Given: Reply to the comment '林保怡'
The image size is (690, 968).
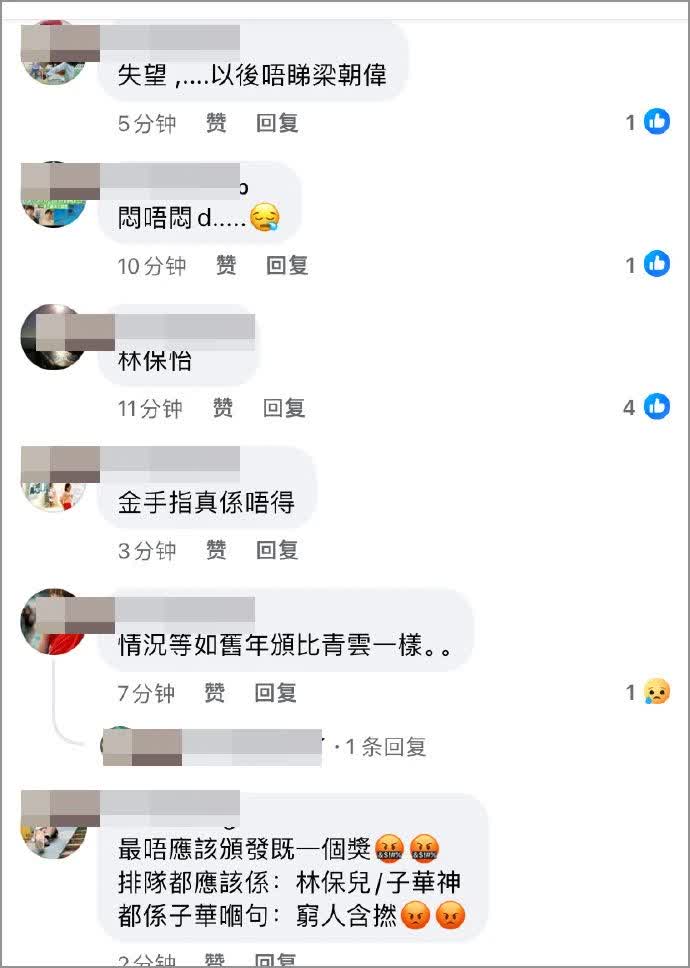Looking at the screenshot, I should click(284, 407).
